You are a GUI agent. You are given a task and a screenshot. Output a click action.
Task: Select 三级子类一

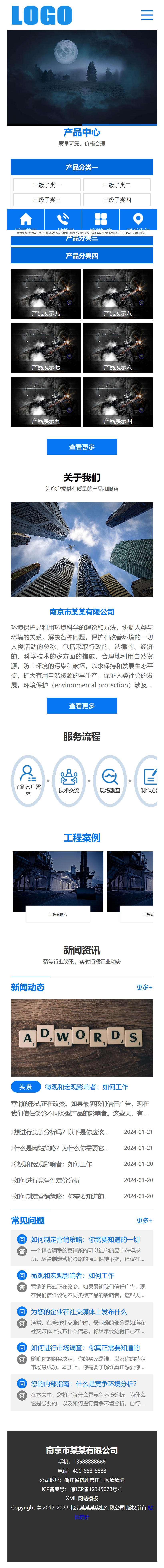[47, 185]
